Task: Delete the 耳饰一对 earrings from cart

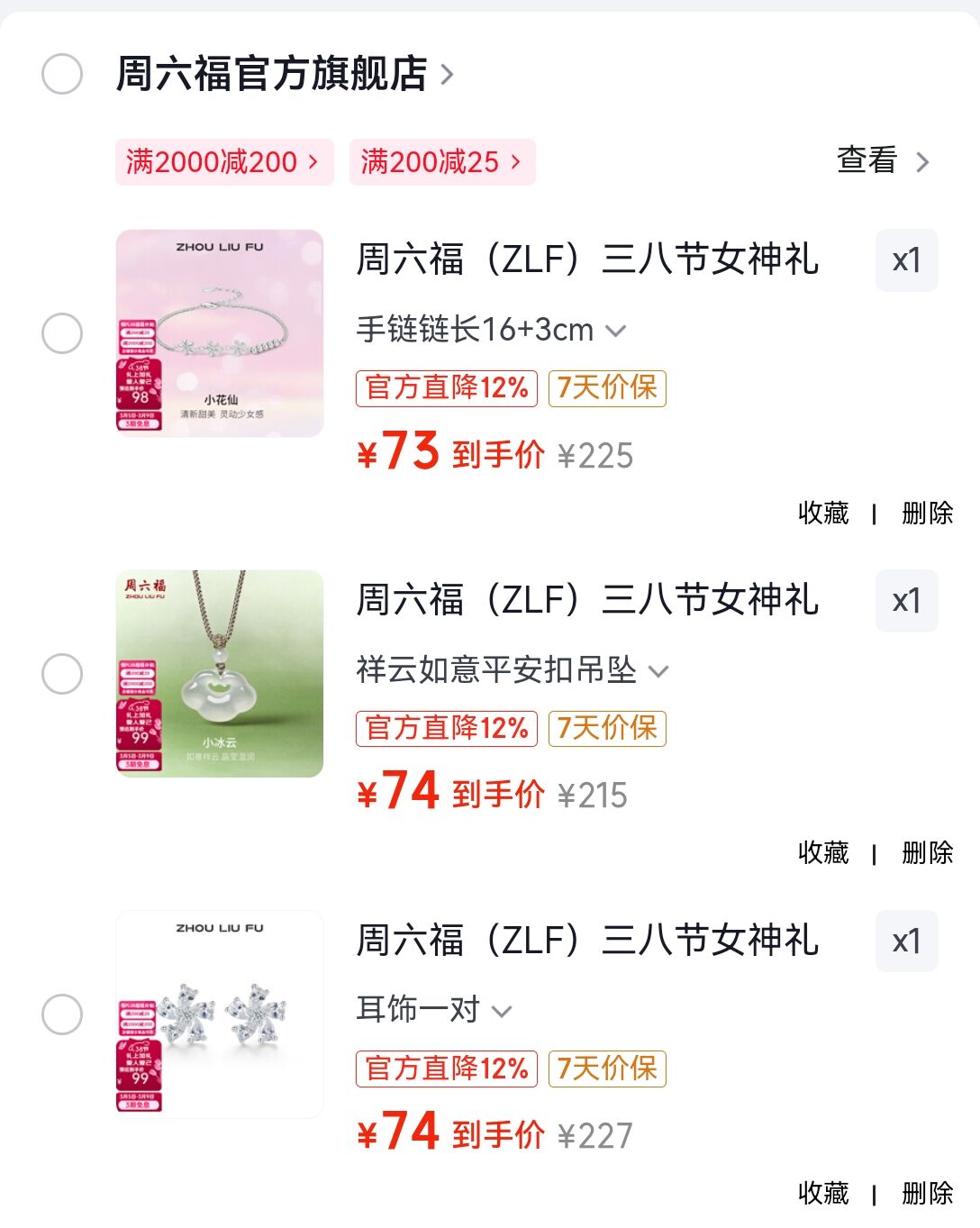Action: (927, 1194)
